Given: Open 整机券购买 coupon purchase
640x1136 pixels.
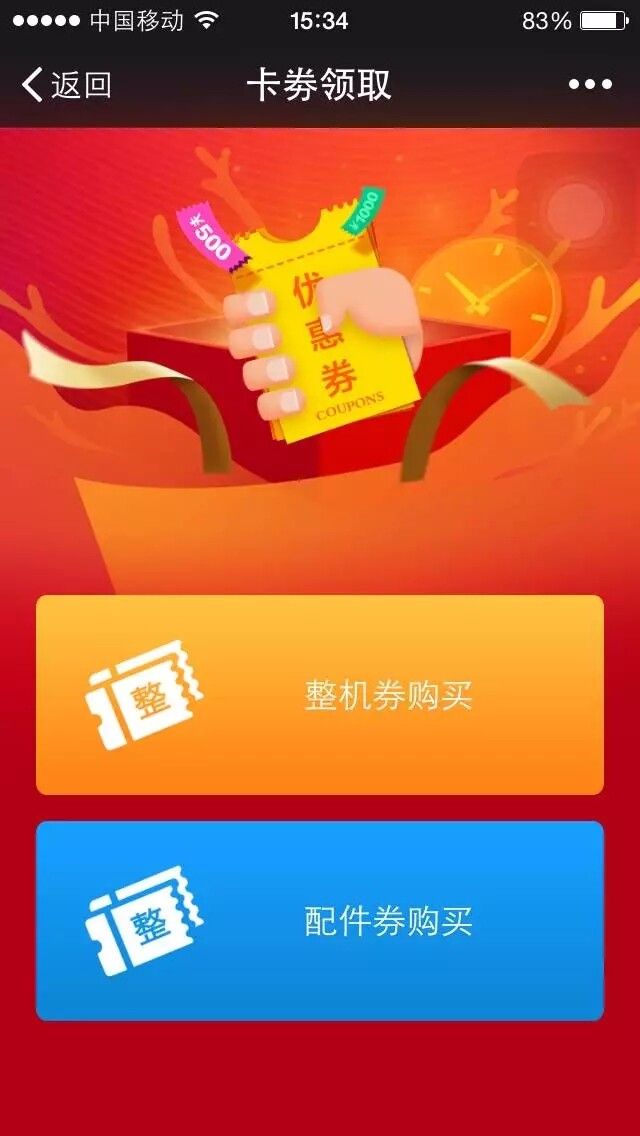Looking at the screenshot, I should click(x=320, y=695).
